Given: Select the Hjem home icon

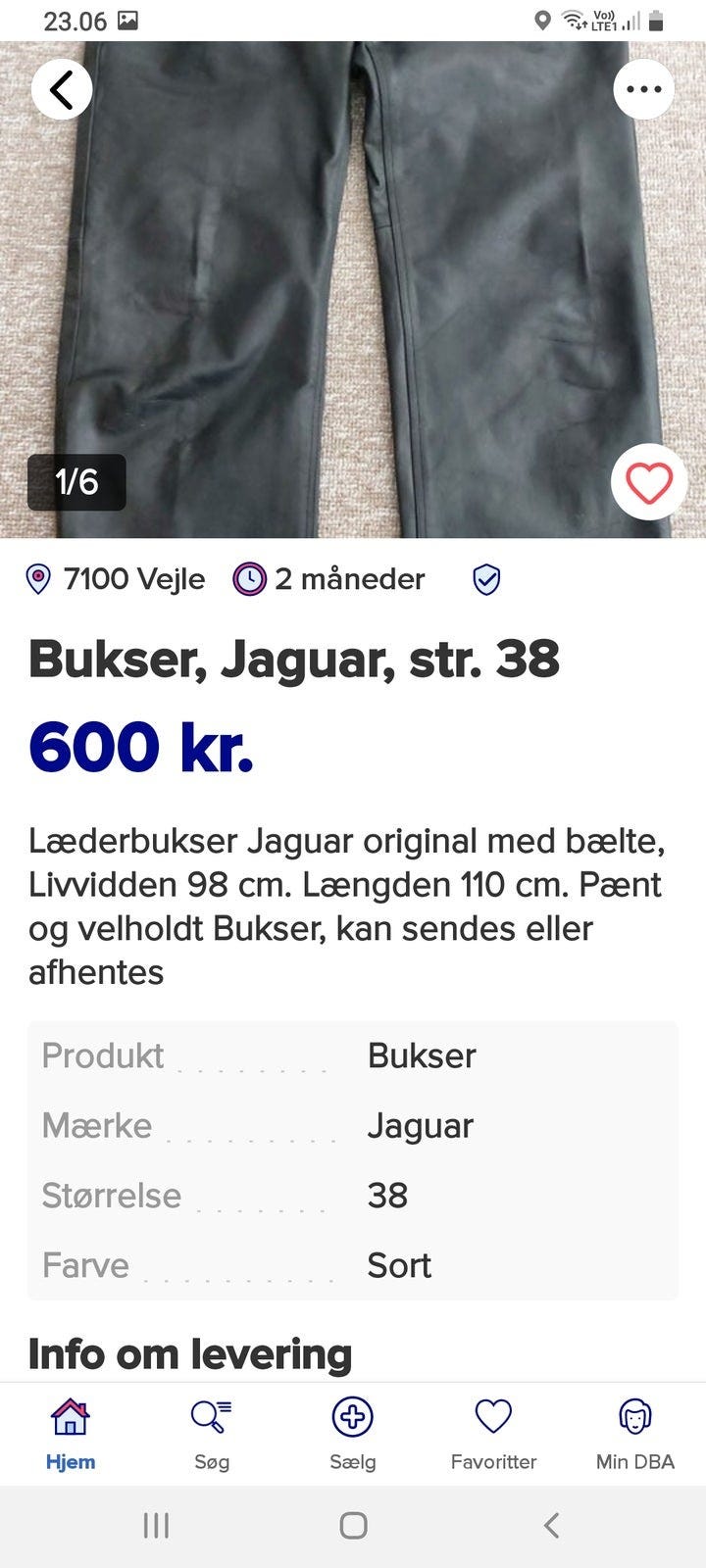Looking at the screenshot, I should coord(70,1415).
